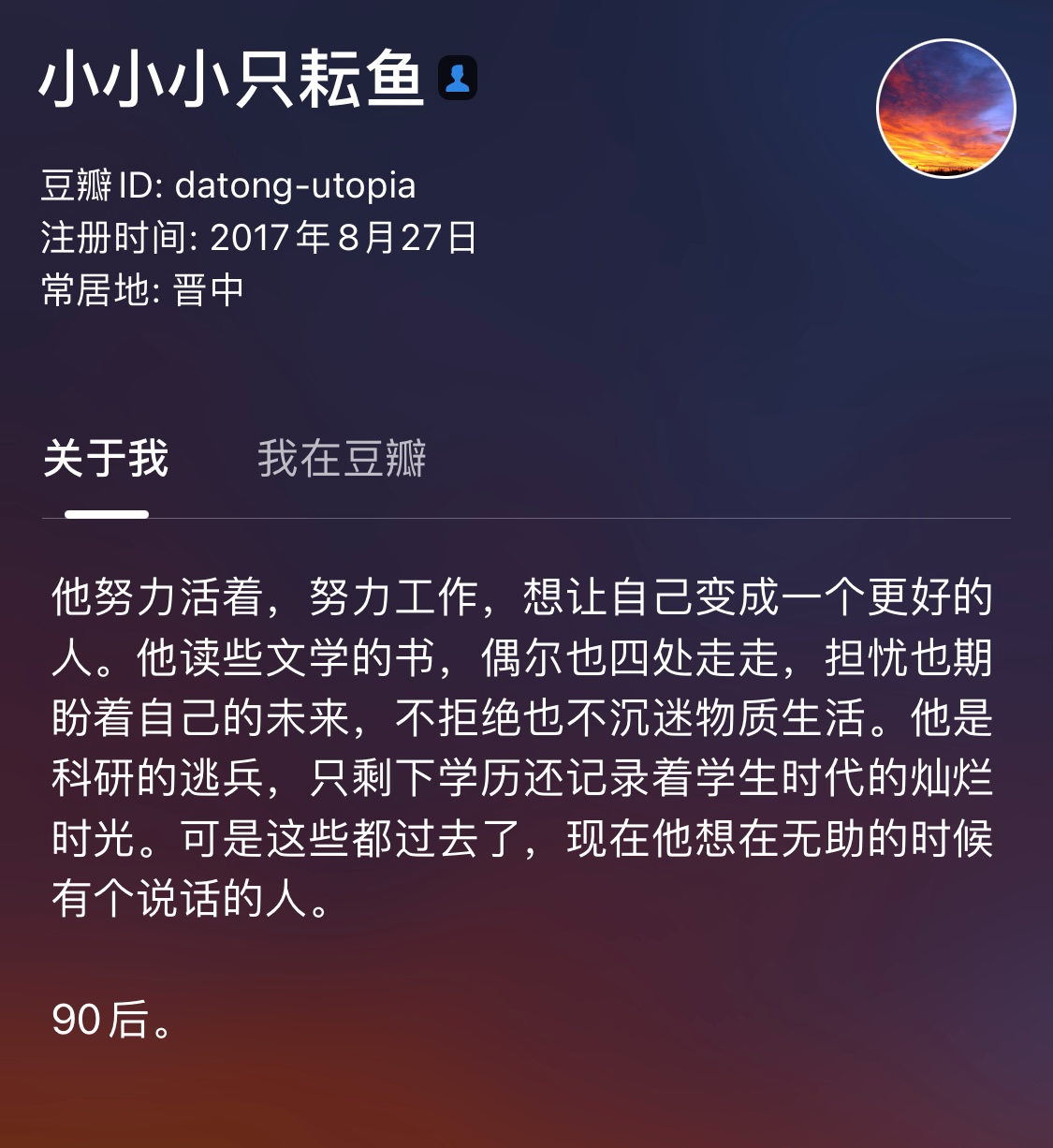The height and width of the screenshot is (1148, 1053).
Task: Click the ID value datong-utopia
Action: (295, 185)
